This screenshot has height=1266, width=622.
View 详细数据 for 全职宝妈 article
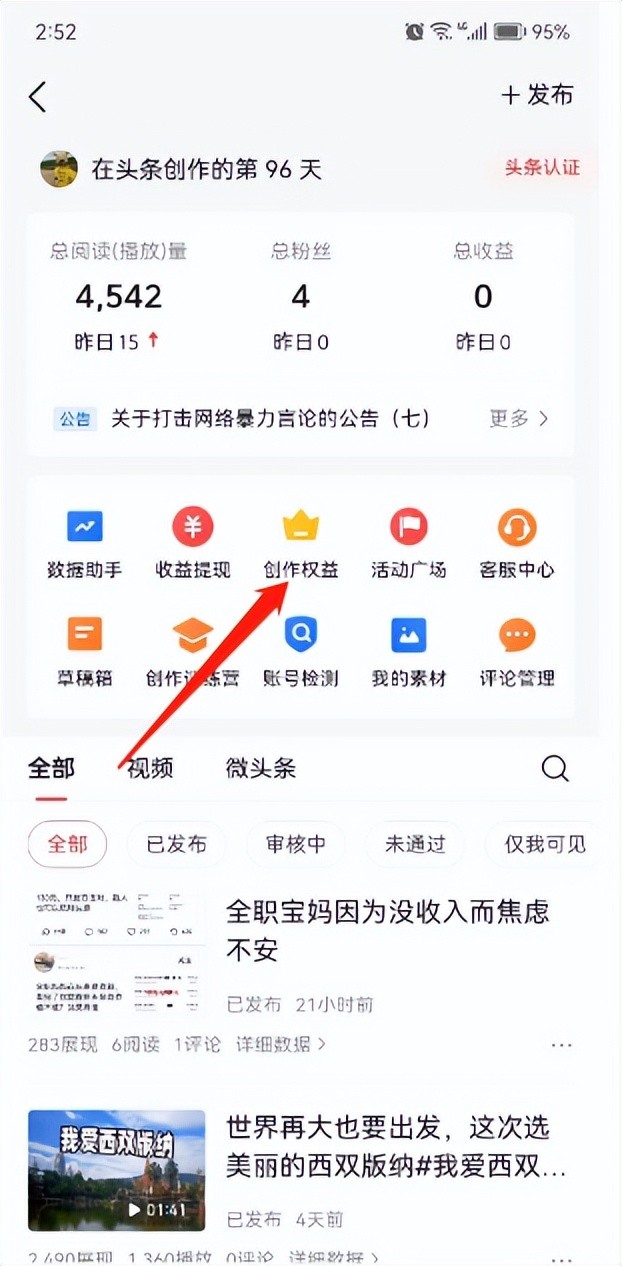280,1044
